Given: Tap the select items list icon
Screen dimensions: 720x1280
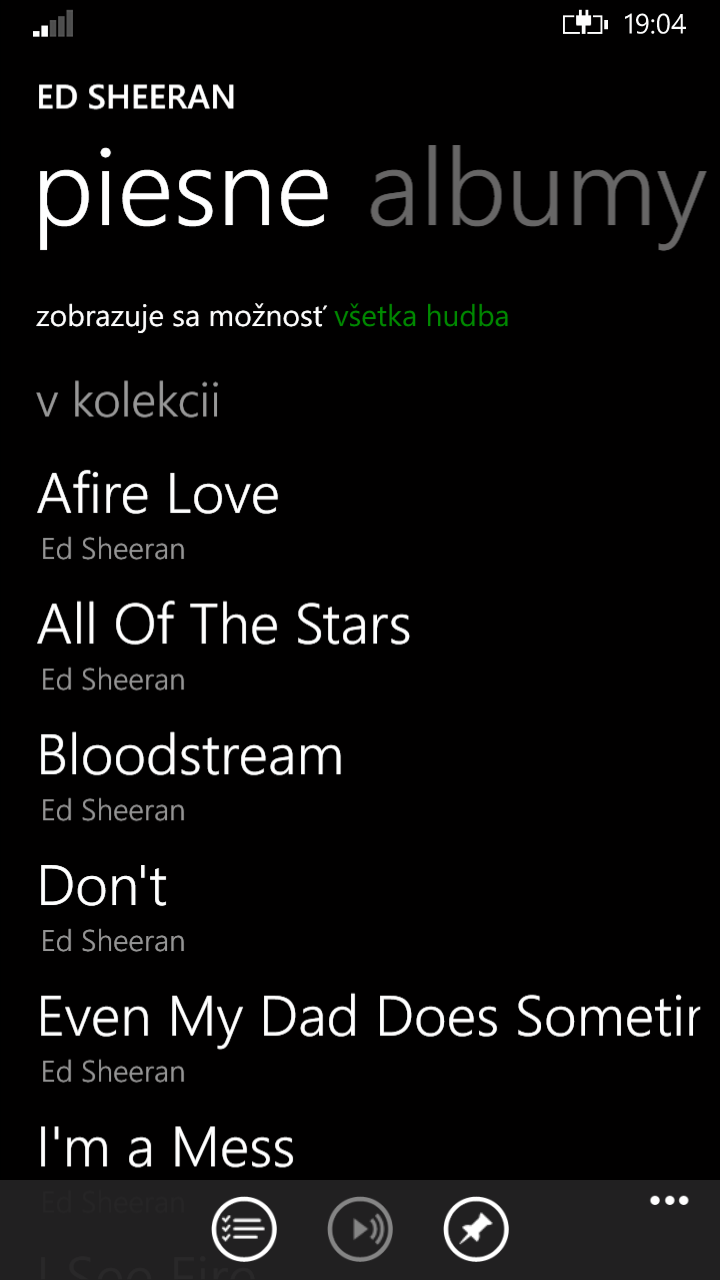Looking at the screenshot, I should 244,1229.
